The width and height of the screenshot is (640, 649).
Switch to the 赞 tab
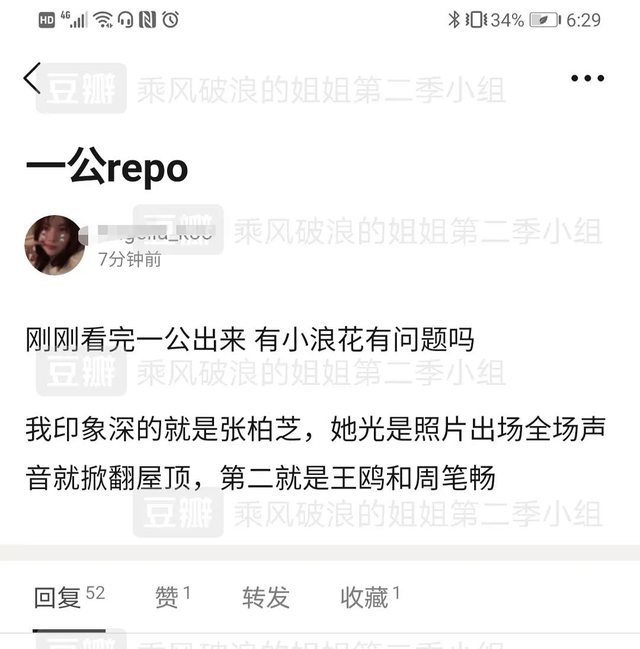point(172,597)
